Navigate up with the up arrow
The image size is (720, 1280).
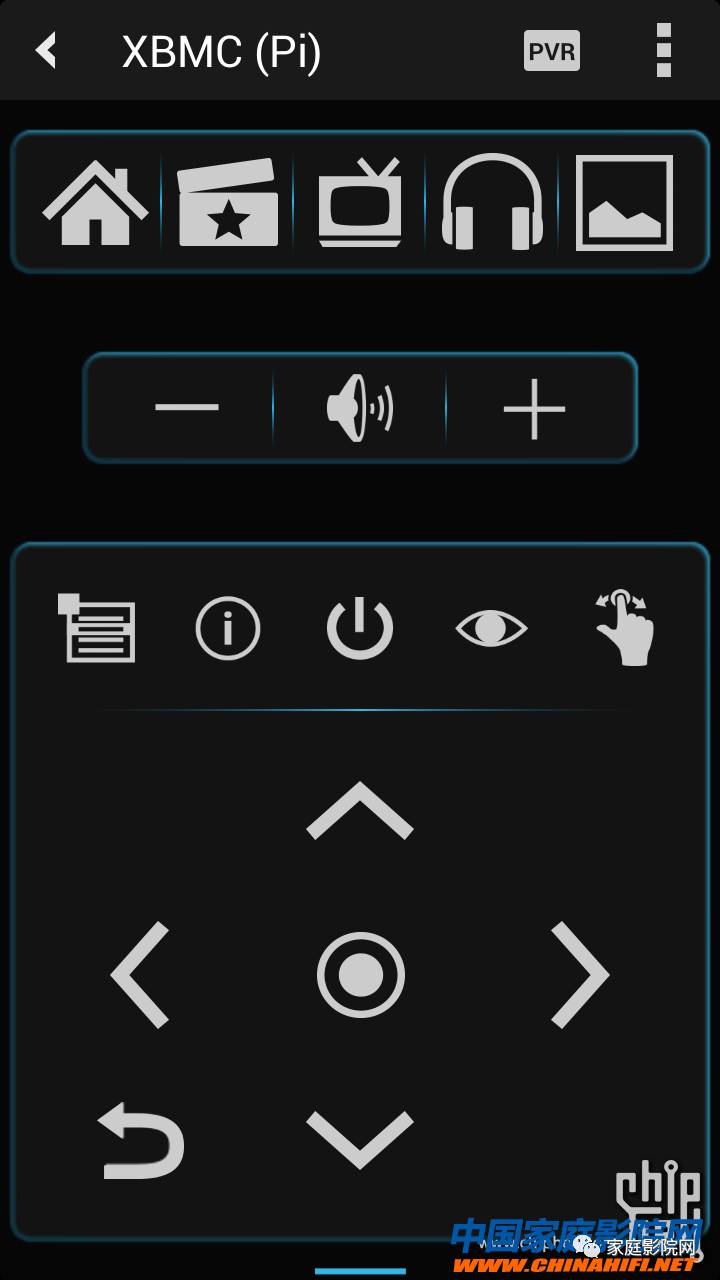(360, 811)
